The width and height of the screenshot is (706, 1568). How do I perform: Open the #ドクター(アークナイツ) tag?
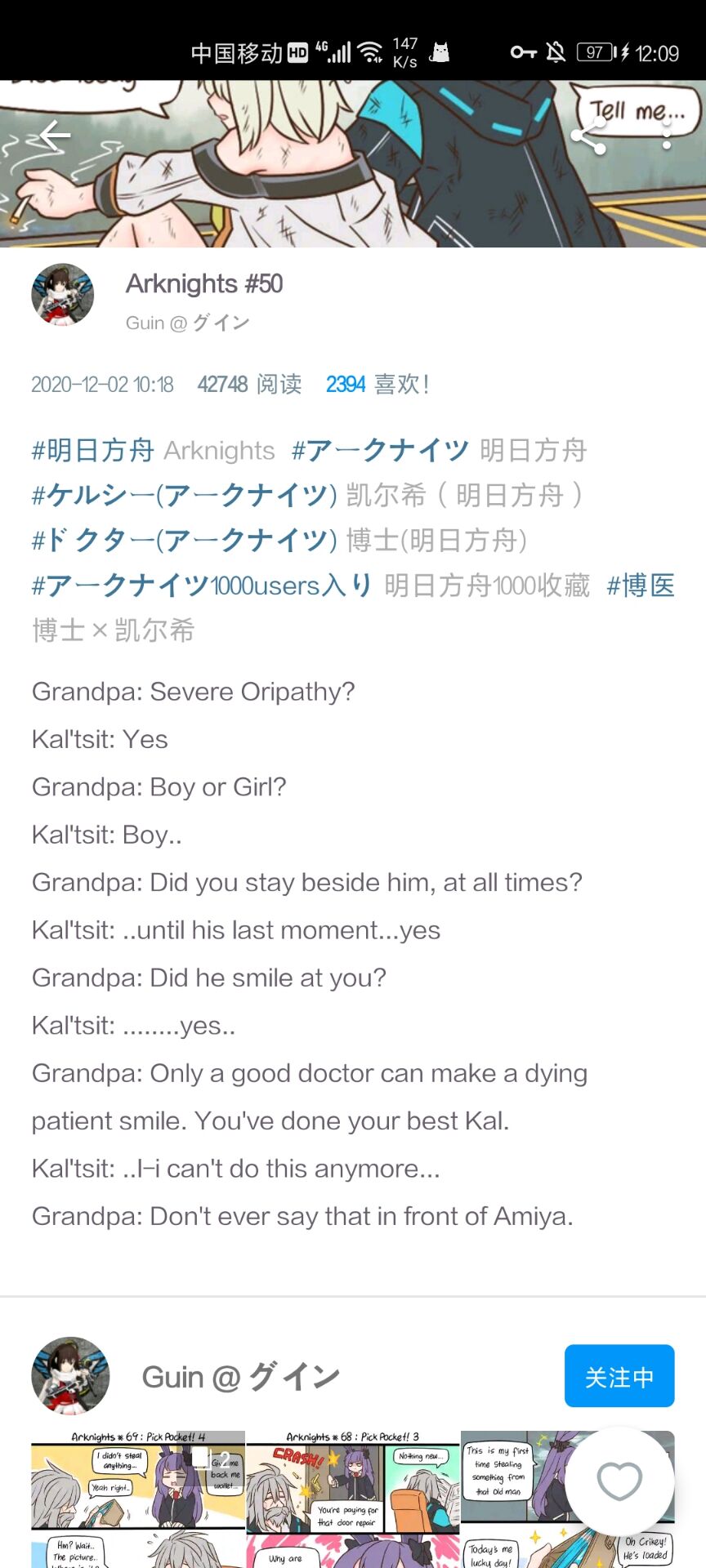tap(184, 540)
